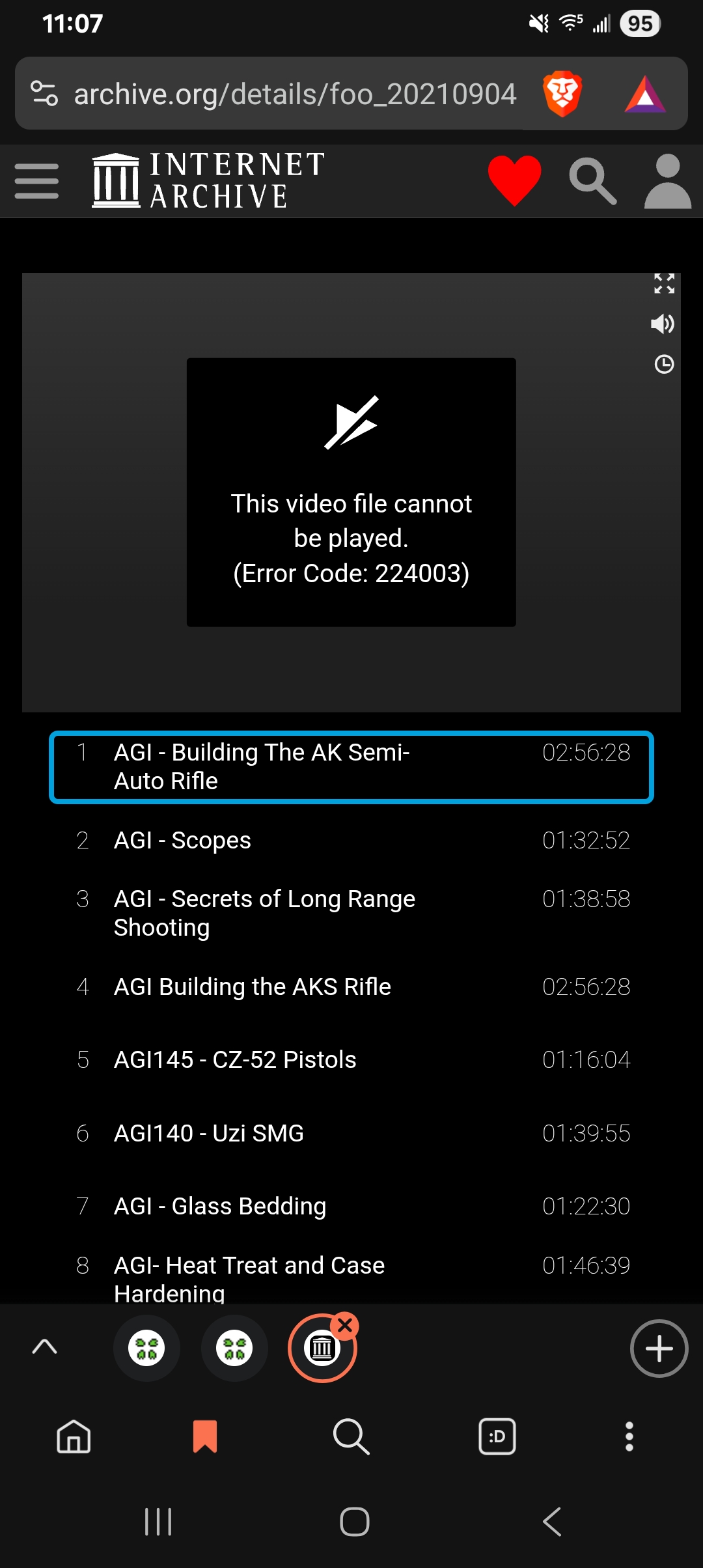Open playback speed clock icon
The height and width of the screenshot is (1568, 703).
click(664, 364)
